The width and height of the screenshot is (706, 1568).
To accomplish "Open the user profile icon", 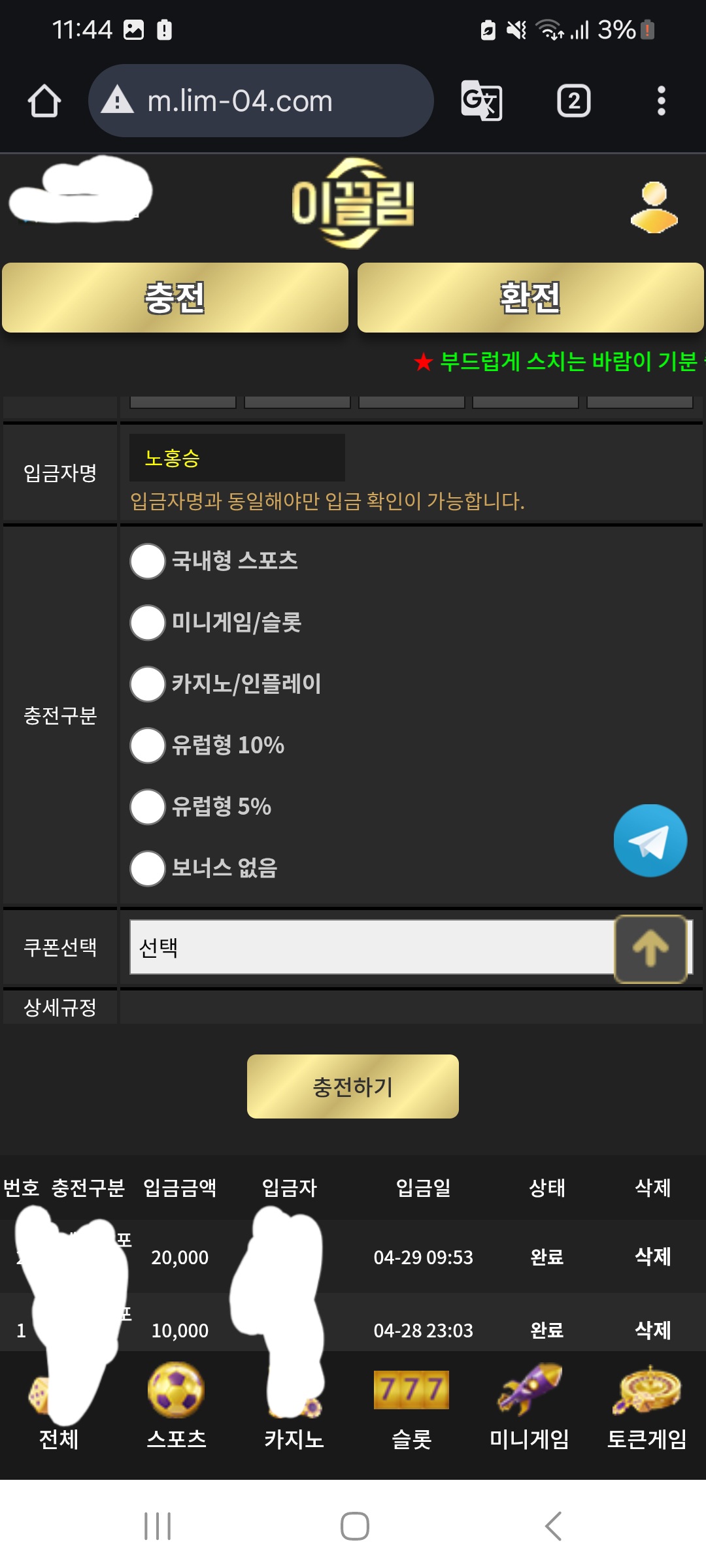I will pyautogui.click(x=654, y=207).
